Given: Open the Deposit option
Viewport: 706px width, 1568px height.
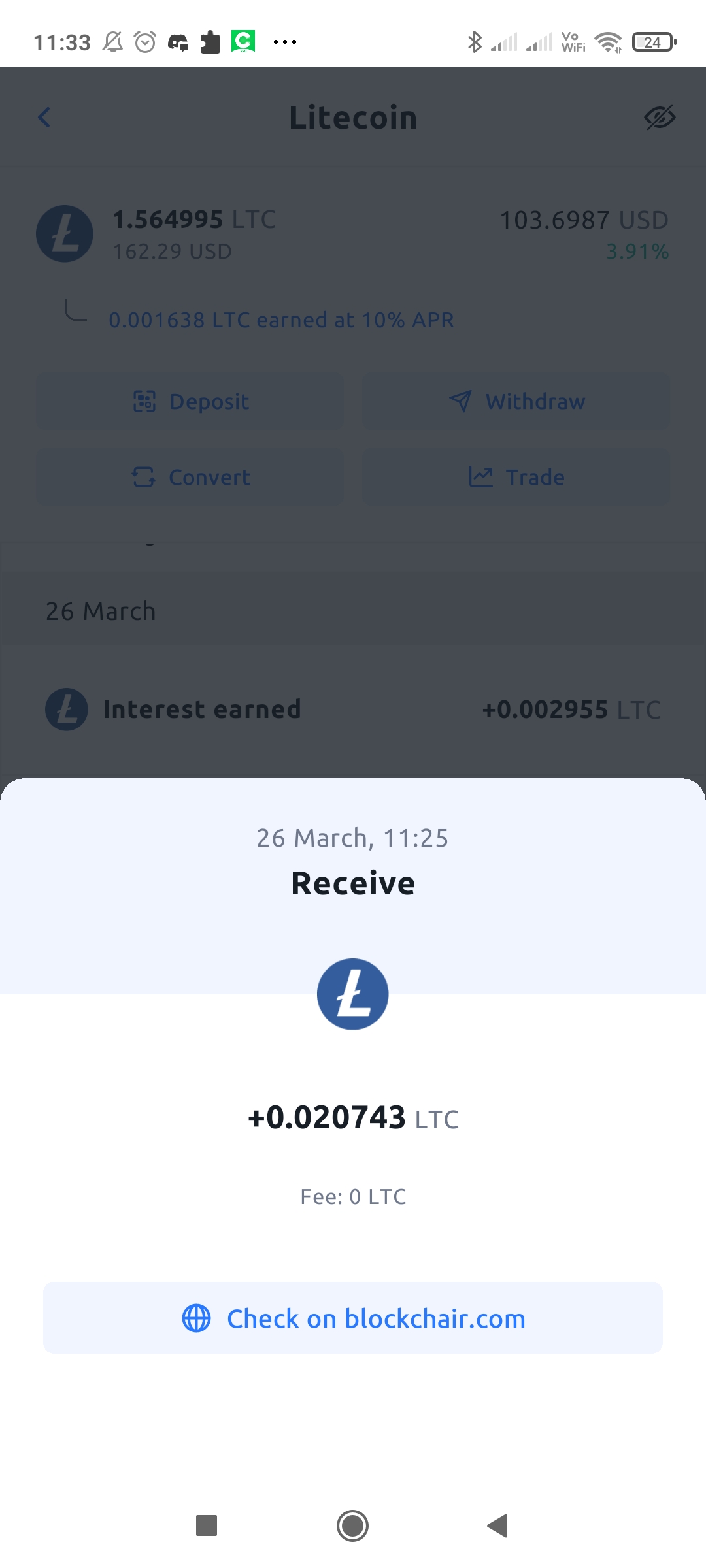Looking at the screenshot, I should [x=190, y=401].
